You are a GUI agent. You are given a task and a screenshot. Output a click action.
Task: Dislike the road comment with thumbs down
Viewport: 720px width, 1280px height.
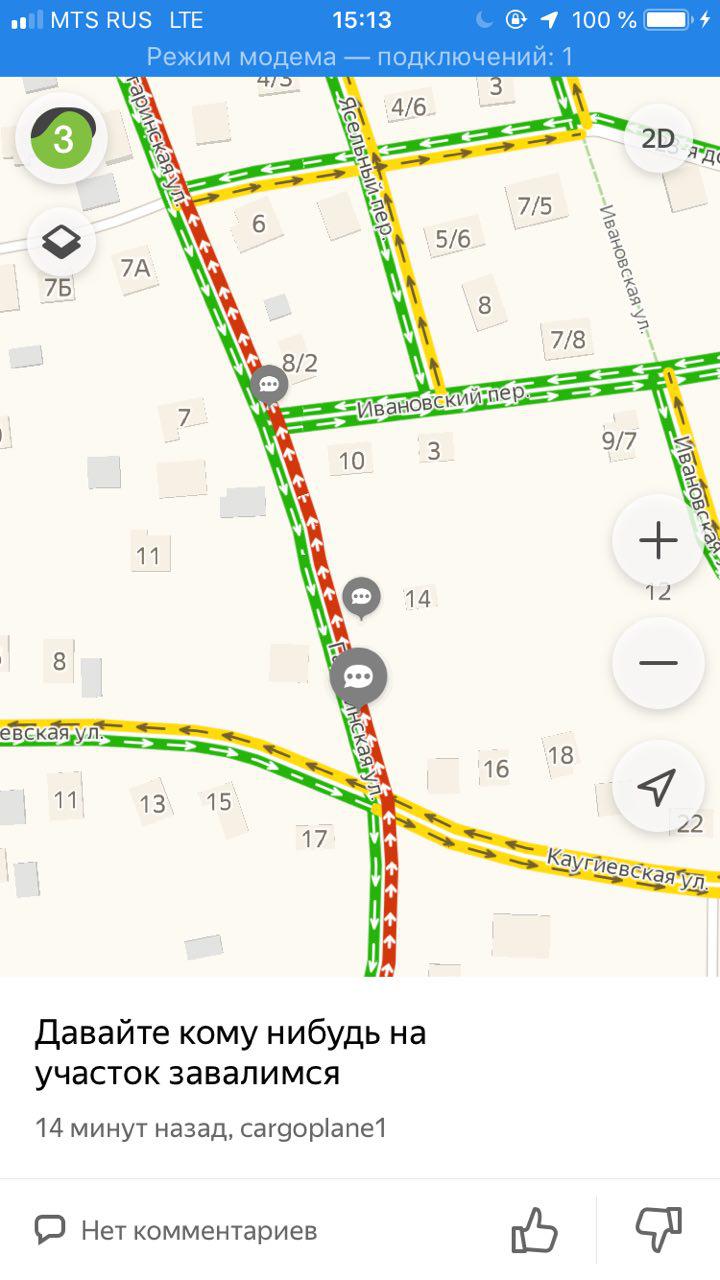coord(659,1230)
